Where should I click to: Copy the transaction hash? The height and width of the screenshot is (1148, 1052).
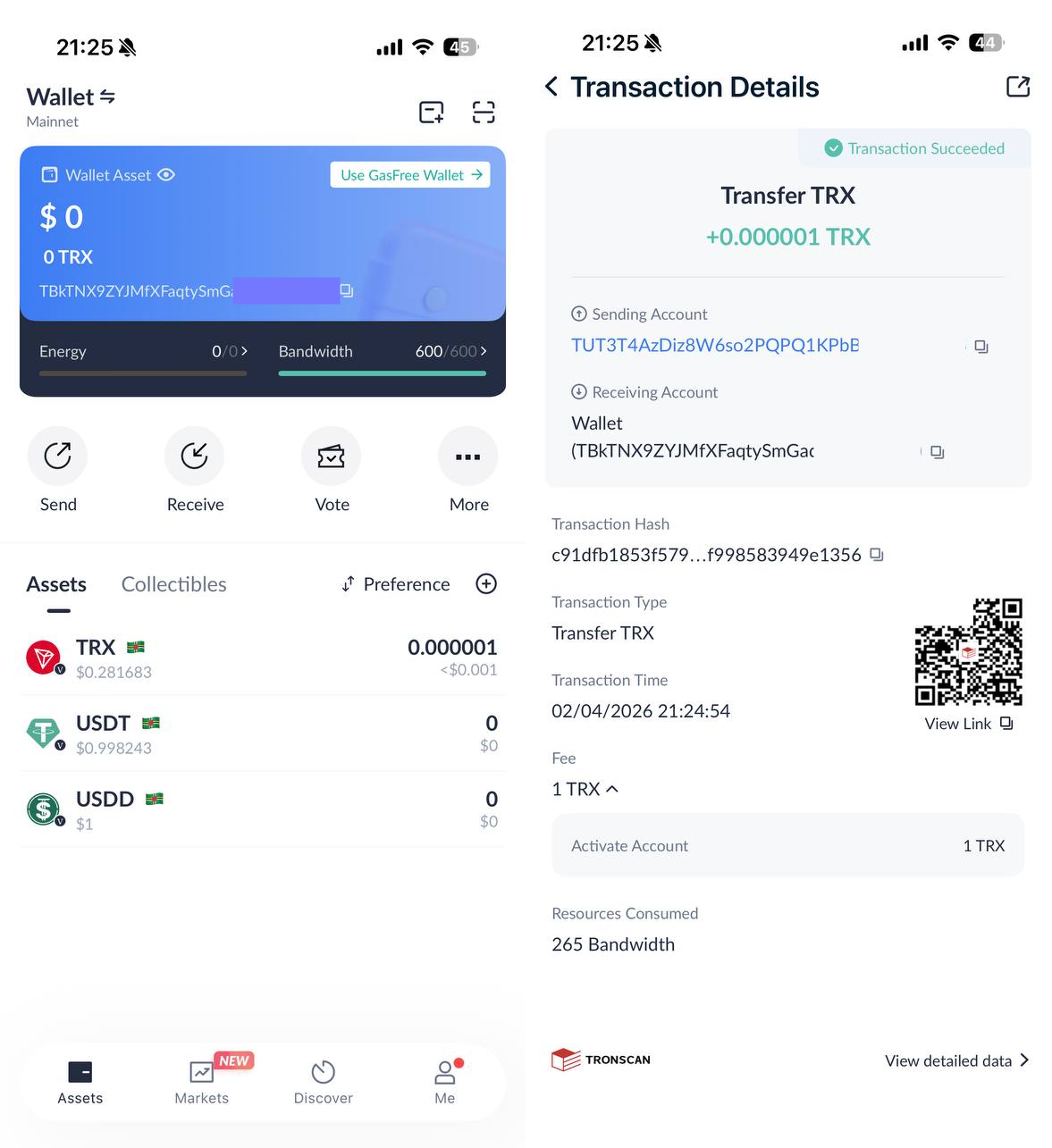(x=877, y=555)
